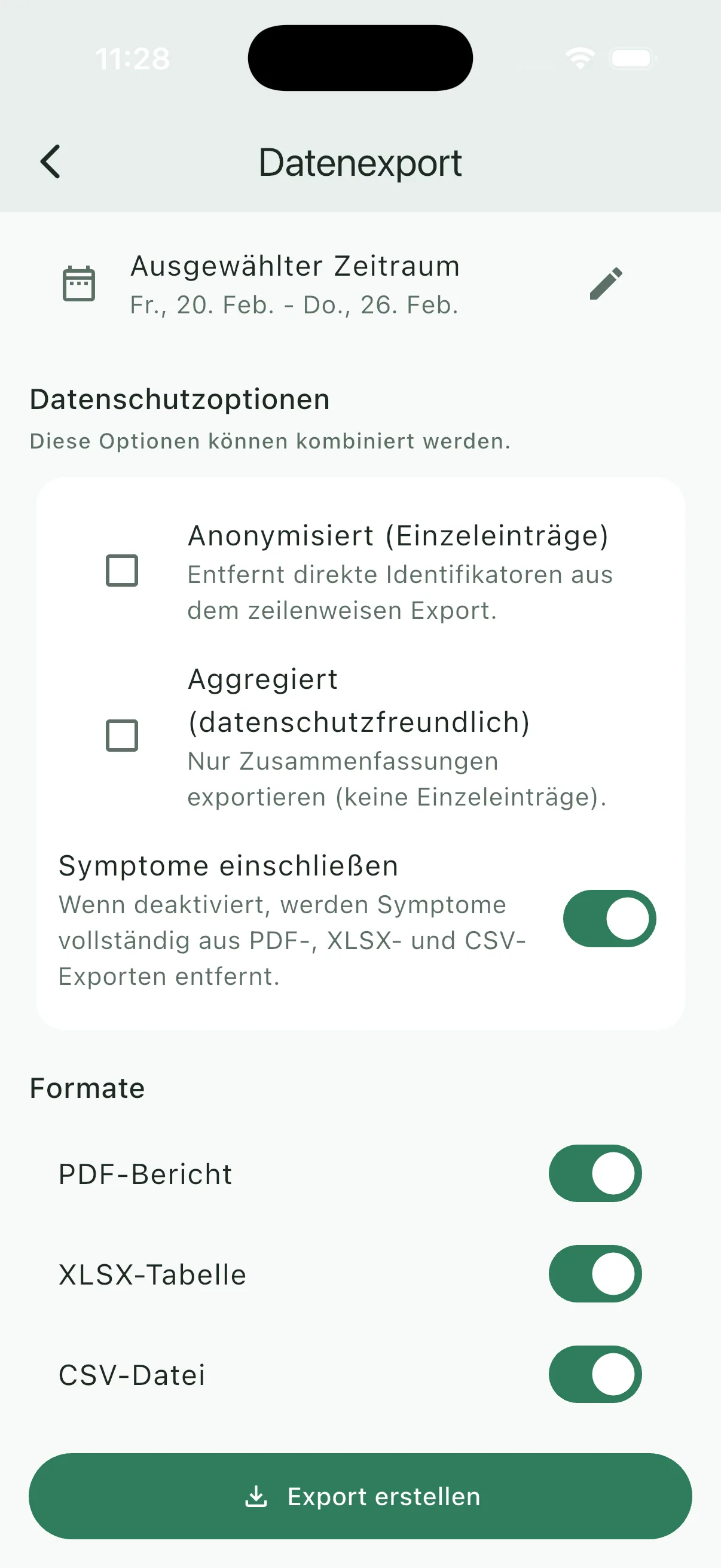The height and width of the screenshot is (1568, 721).
Task: Tap the Symptome einschließen label
Action: [228, 865]
